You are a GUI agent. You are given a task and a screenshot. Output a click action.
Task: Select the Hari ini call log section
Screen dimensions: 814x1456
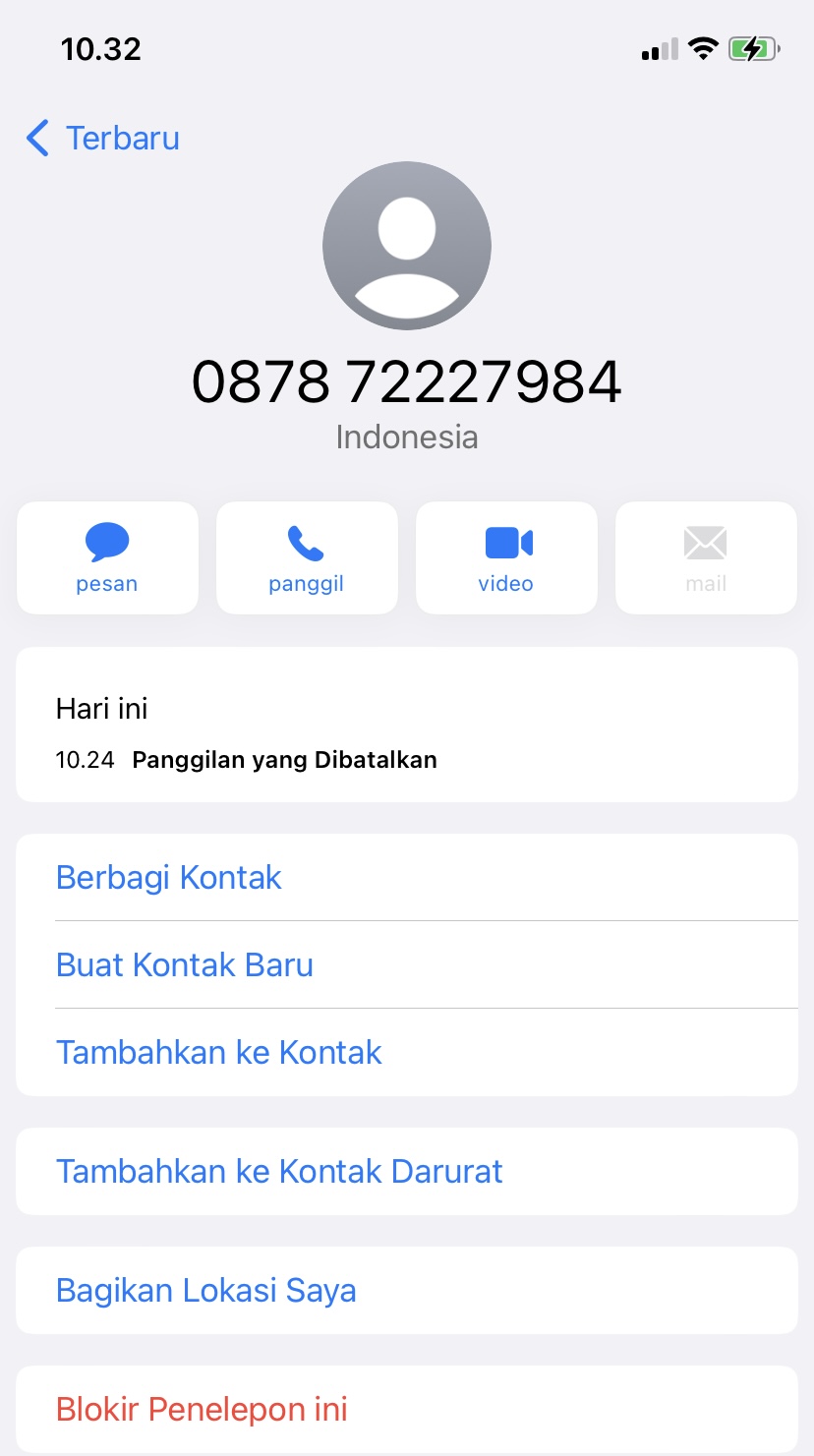[x=101, y=708]
